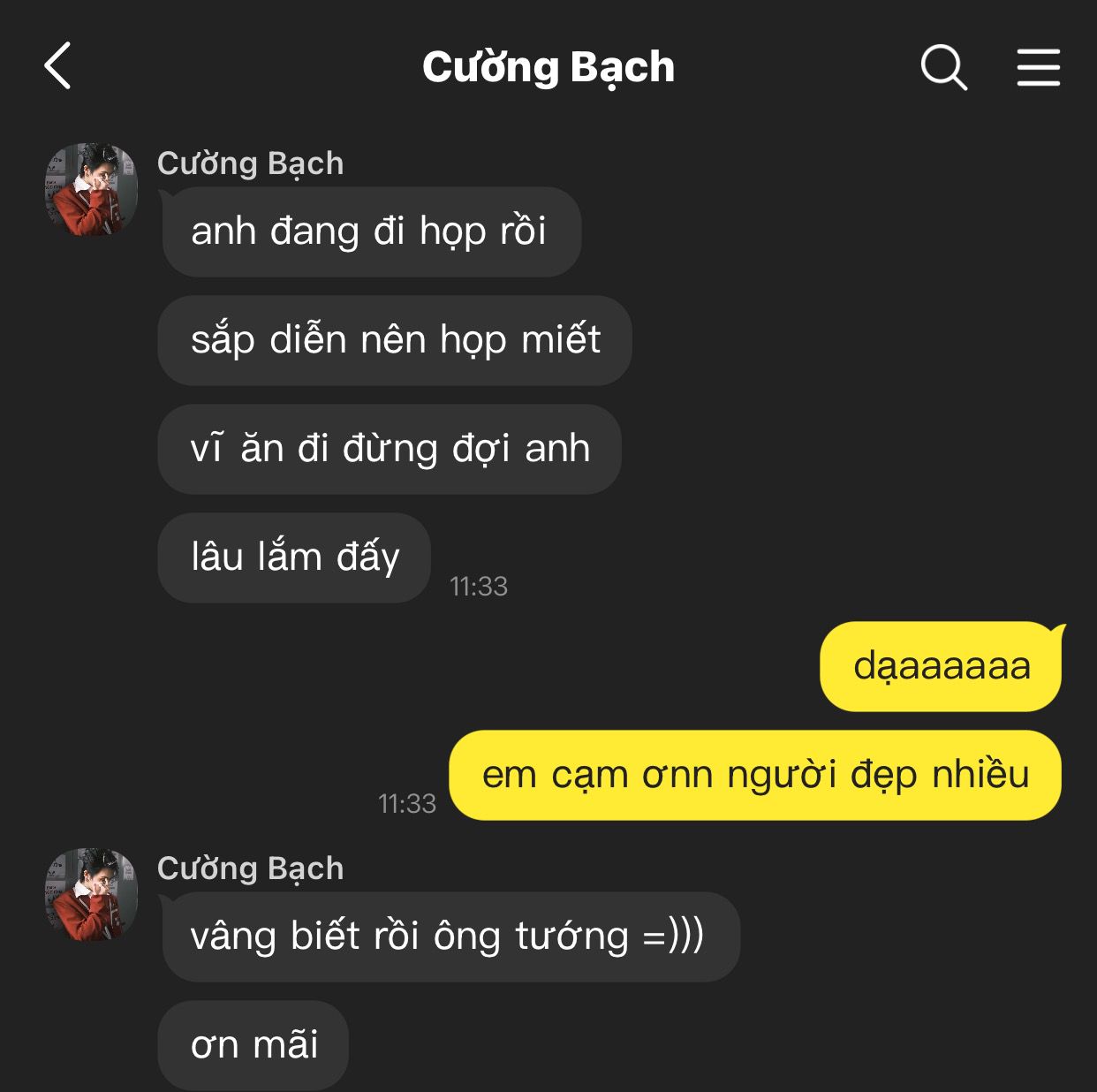Search within this conversation
This screenshot has width=1097, height=1092.
click(943, 67)
